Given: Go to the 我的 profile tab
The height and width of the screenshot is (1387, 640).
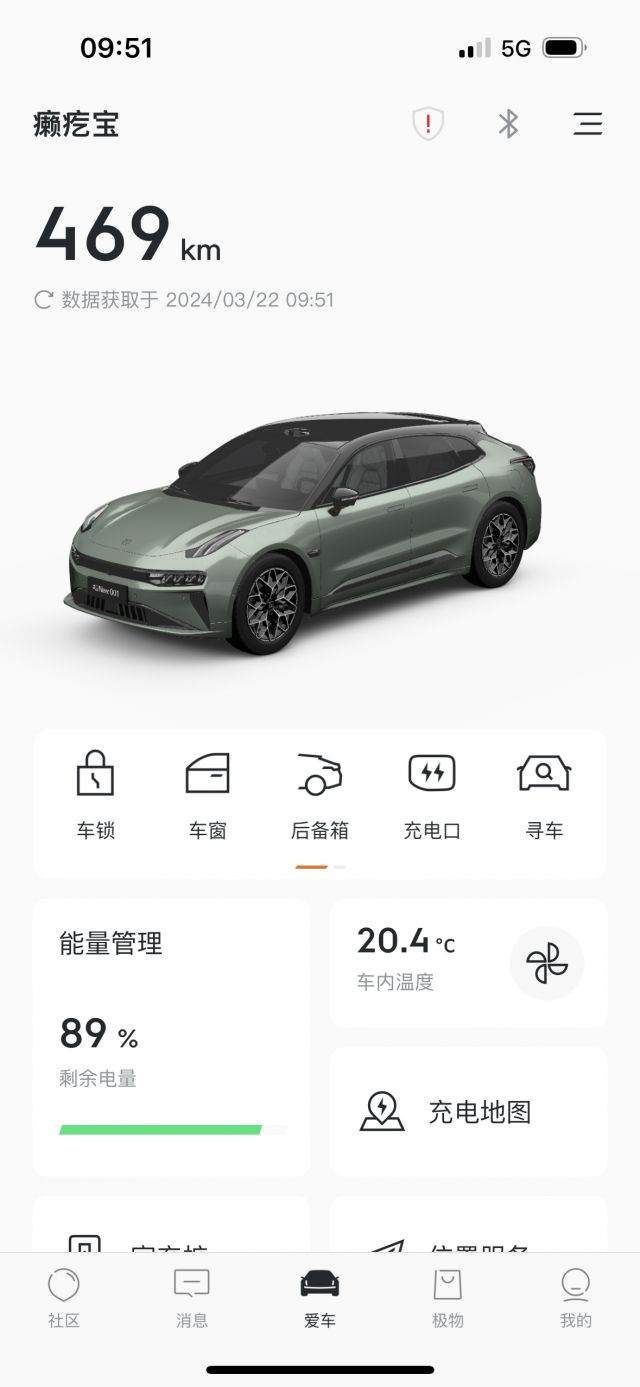Looking at the screenshot, I should [576, 1298].
